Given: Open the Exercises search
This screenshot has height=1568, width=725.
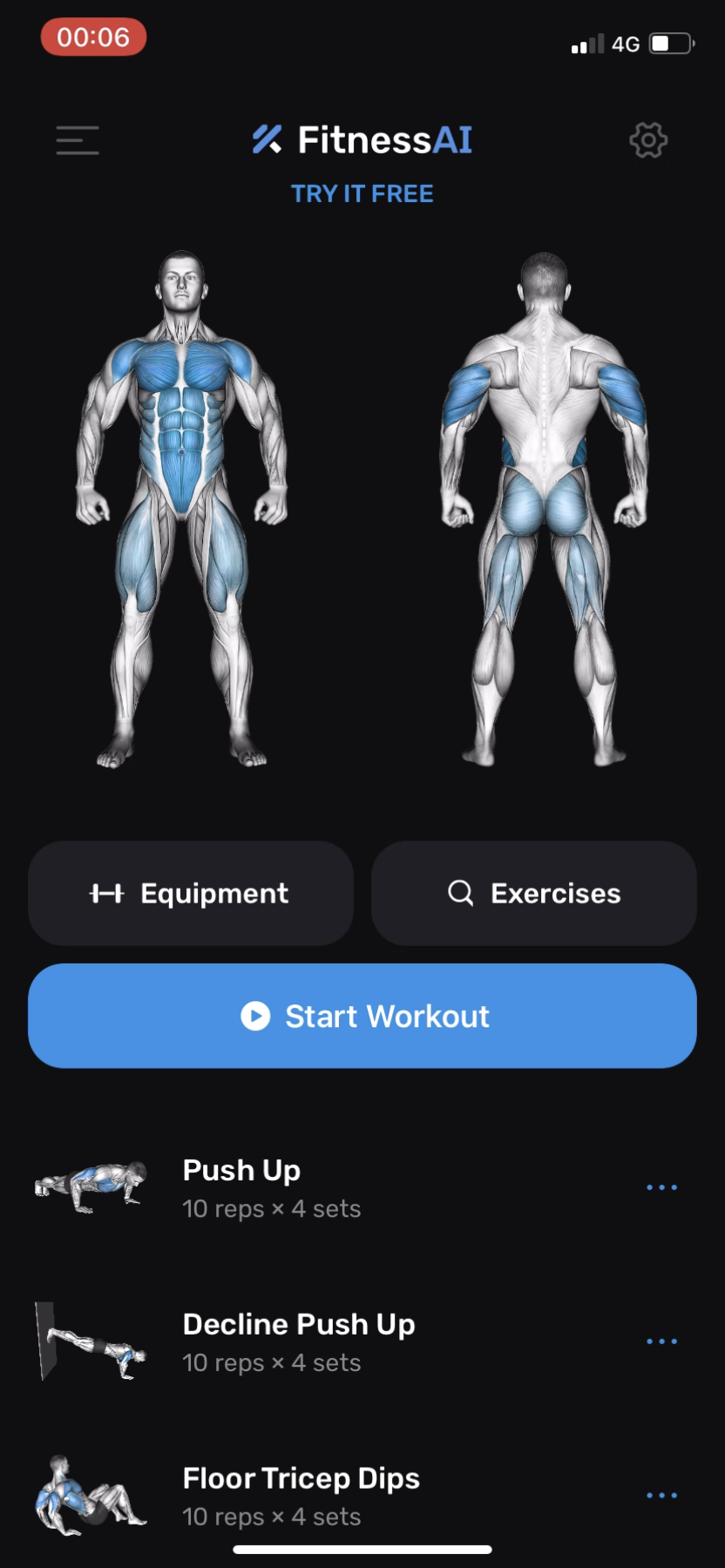Looking at the screenshot, I should [x=533, y=892].
